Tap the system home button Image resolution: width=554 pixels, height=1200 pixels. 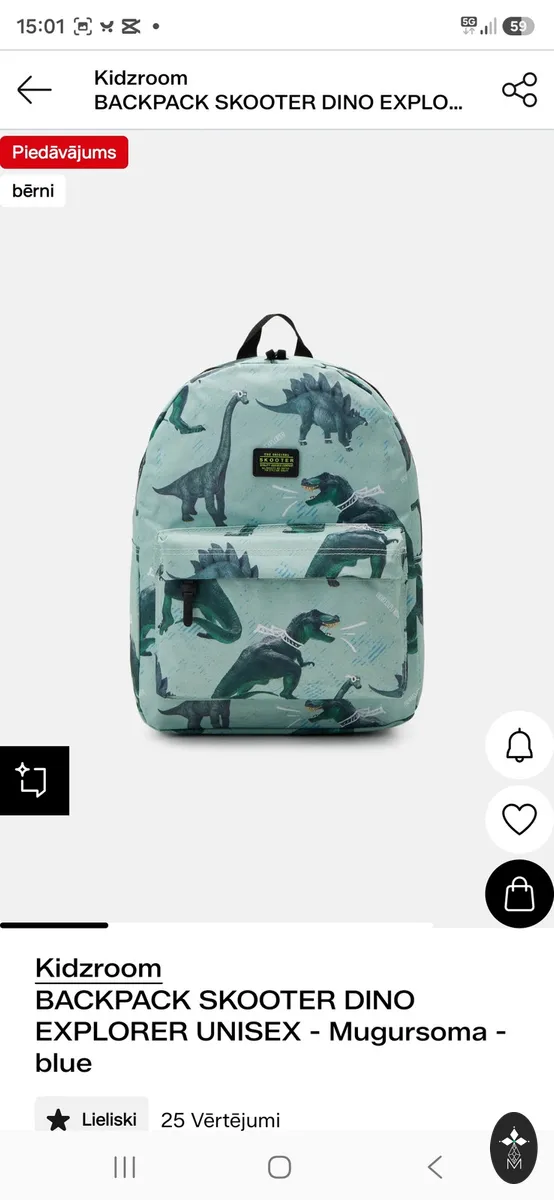[280, 1166]
